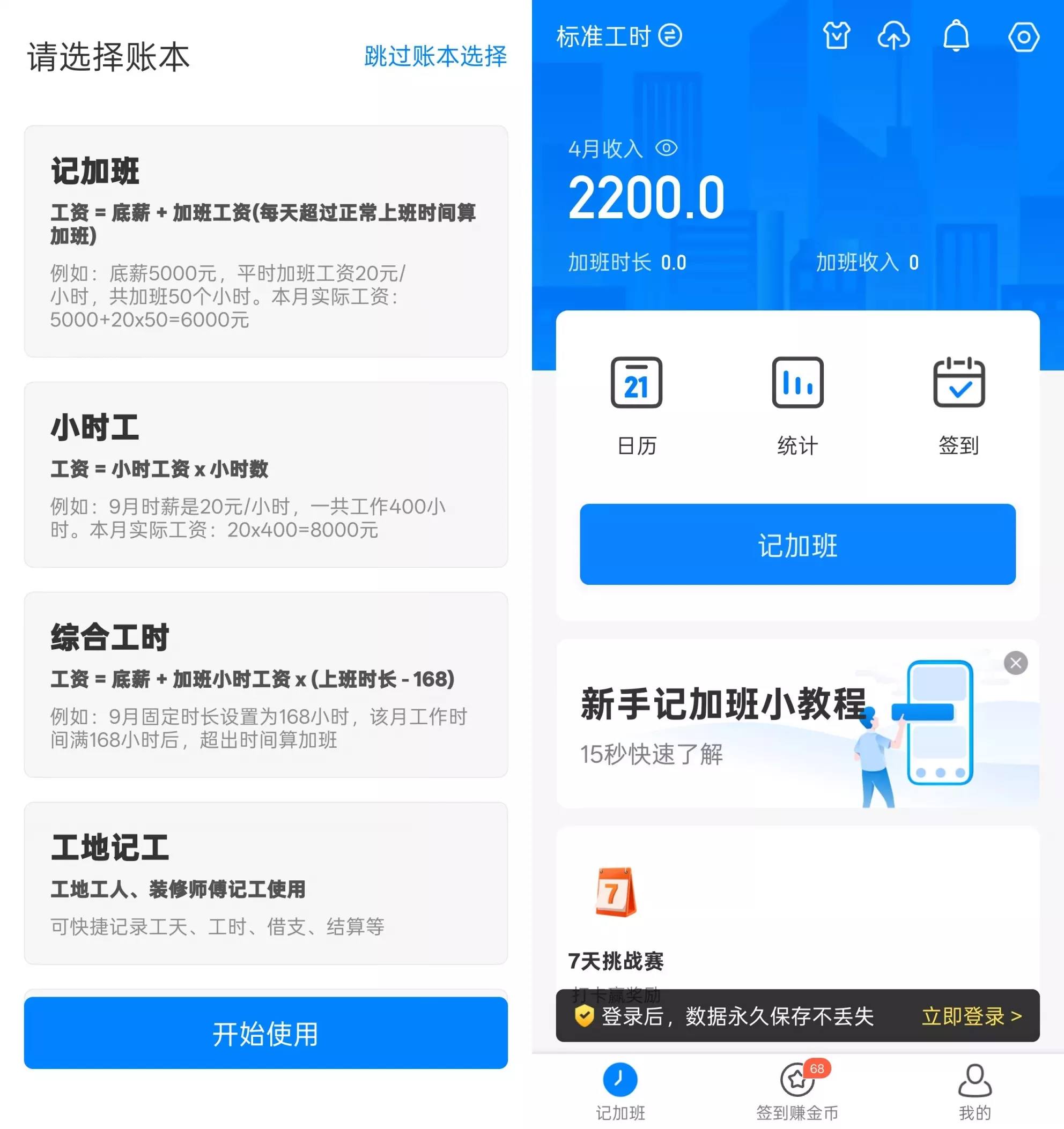Image resolution: width=1064 pixels, height=1129 pixels.
Task: Select the 记加班 ledger card
Action: point(266,241)
